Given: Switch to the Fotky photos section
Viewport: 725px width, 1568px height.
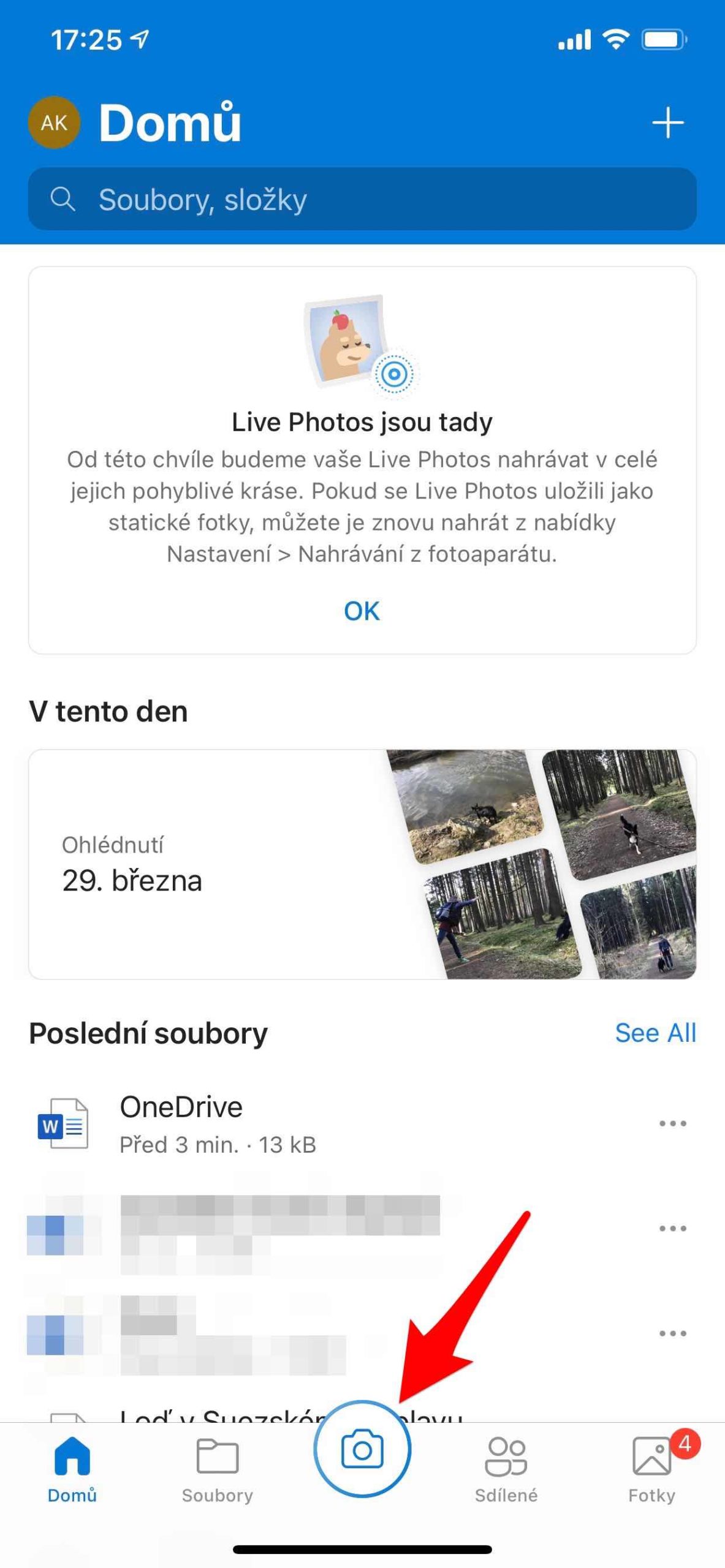Looking at the screenshot, I should [x=651, y=1470].
